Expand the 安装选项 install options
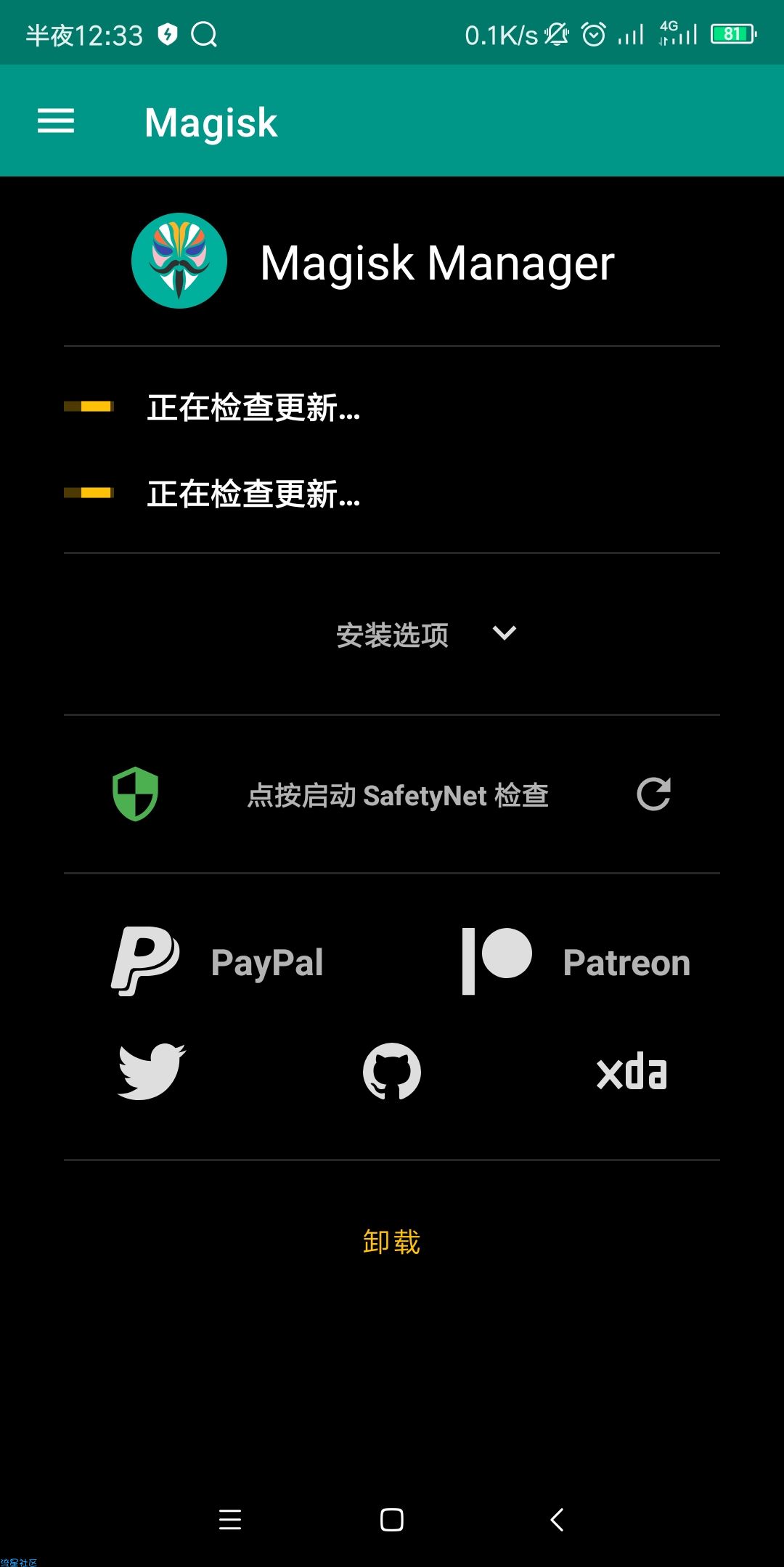784x1567 pixels. (392, 634)
